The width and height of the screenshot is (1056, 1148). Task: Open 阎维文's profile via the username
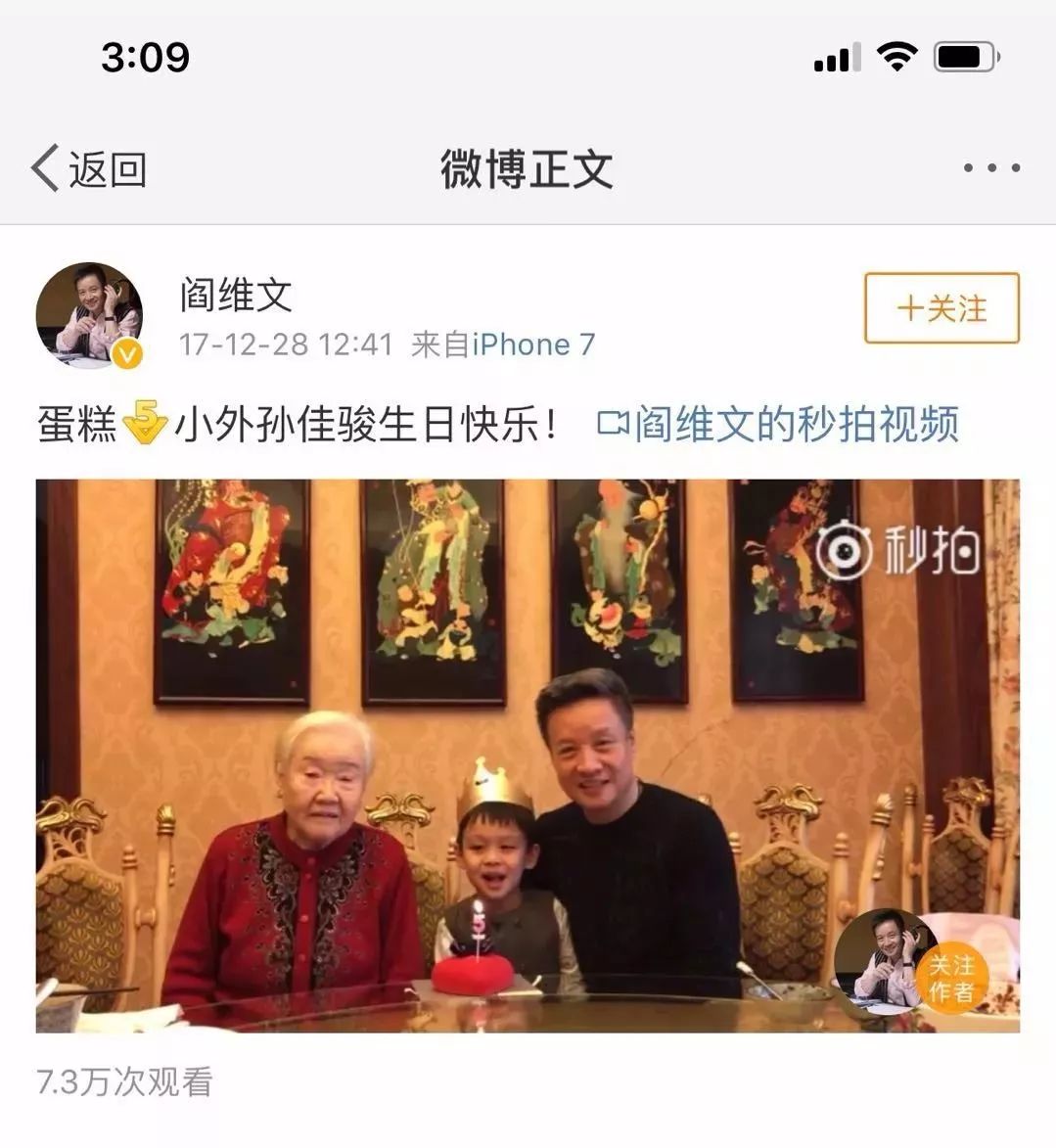tap(235, 294)
